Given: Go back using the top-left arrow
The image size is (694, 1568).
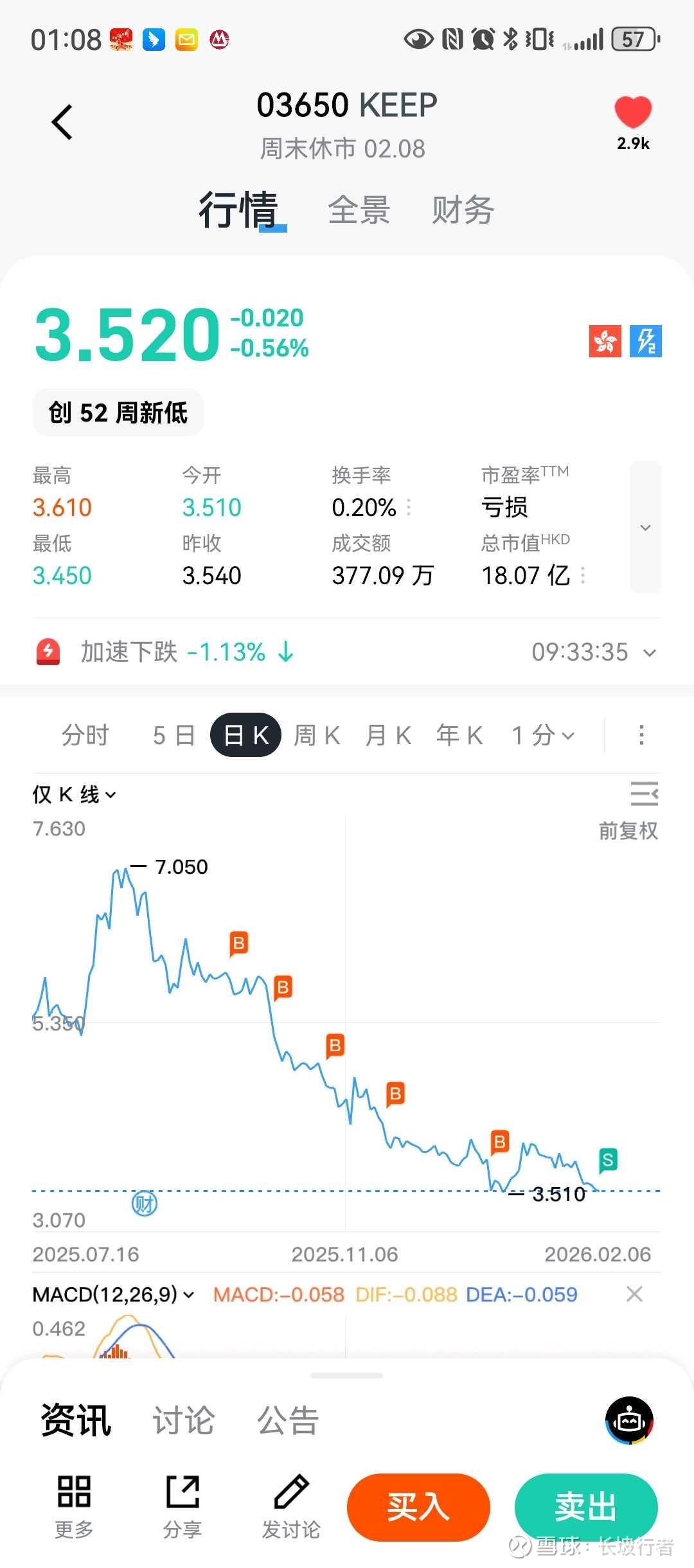Looking at the screenshot, I should pos(62,122).
